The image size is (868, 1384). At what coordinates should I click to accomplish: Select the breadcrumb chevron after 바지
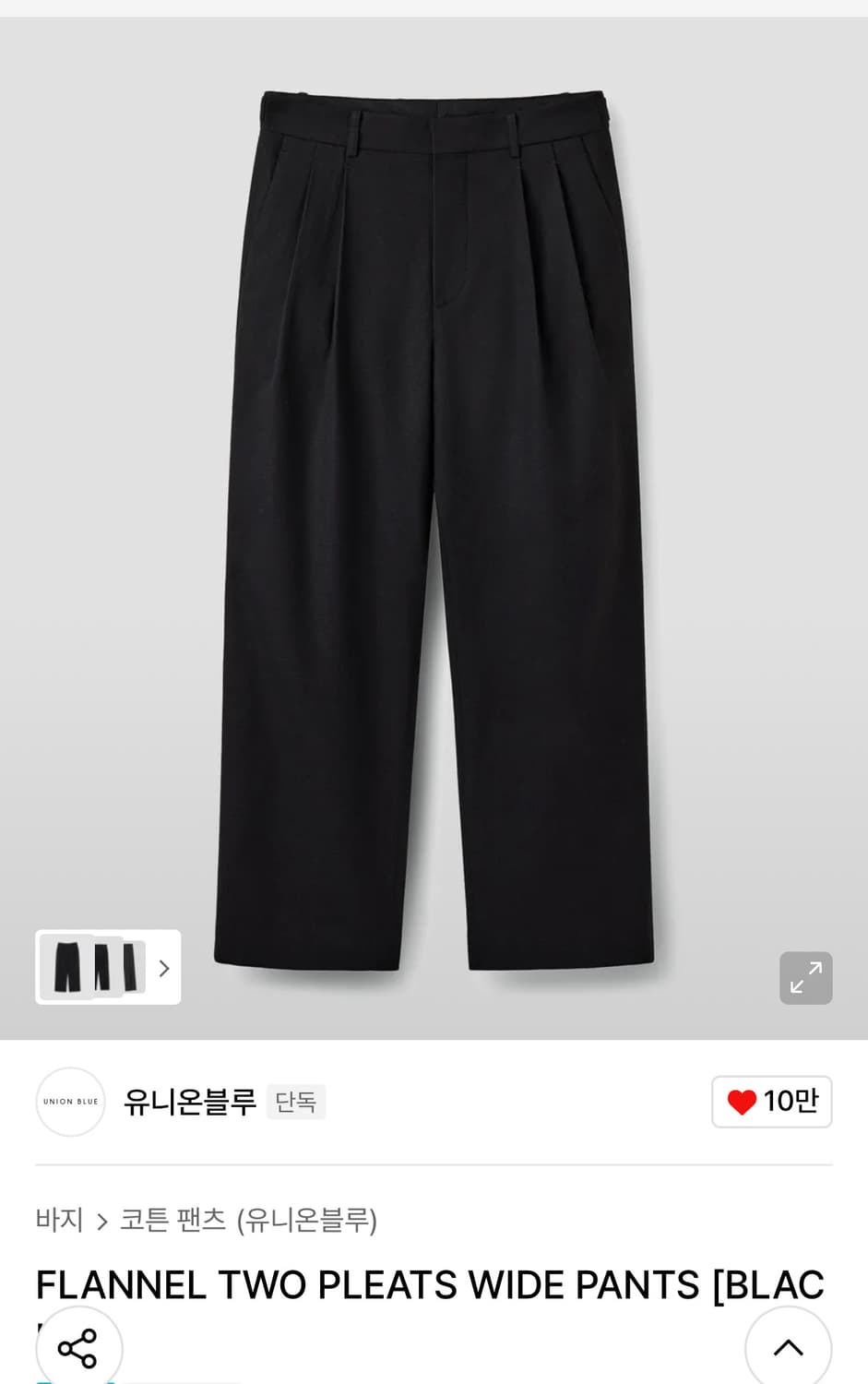[x=101, y=1220]
